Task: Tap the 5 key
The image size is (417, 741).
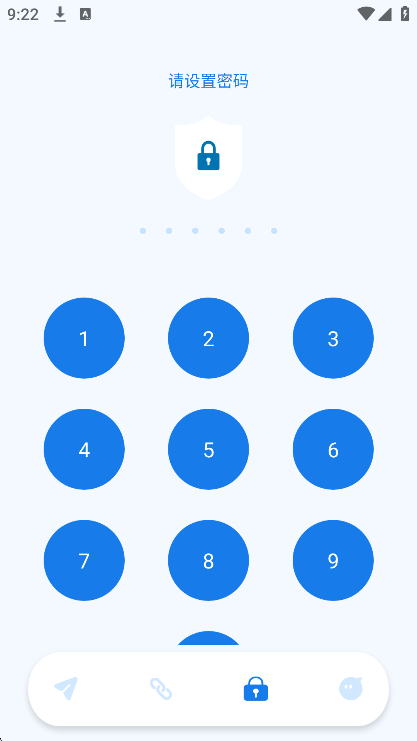Action: tap(208, 449)
